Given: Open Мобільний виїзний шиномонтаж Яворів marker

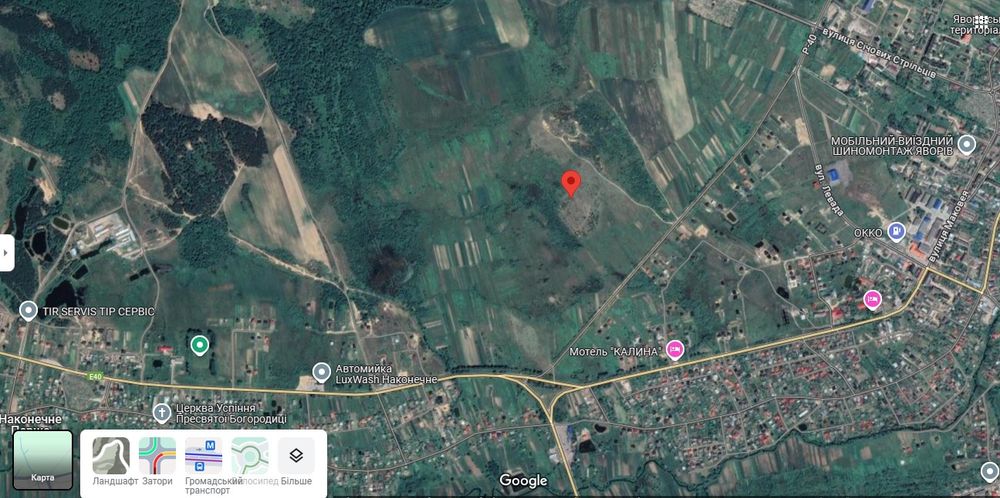Looking at the screenshot, I should [966, 145].
